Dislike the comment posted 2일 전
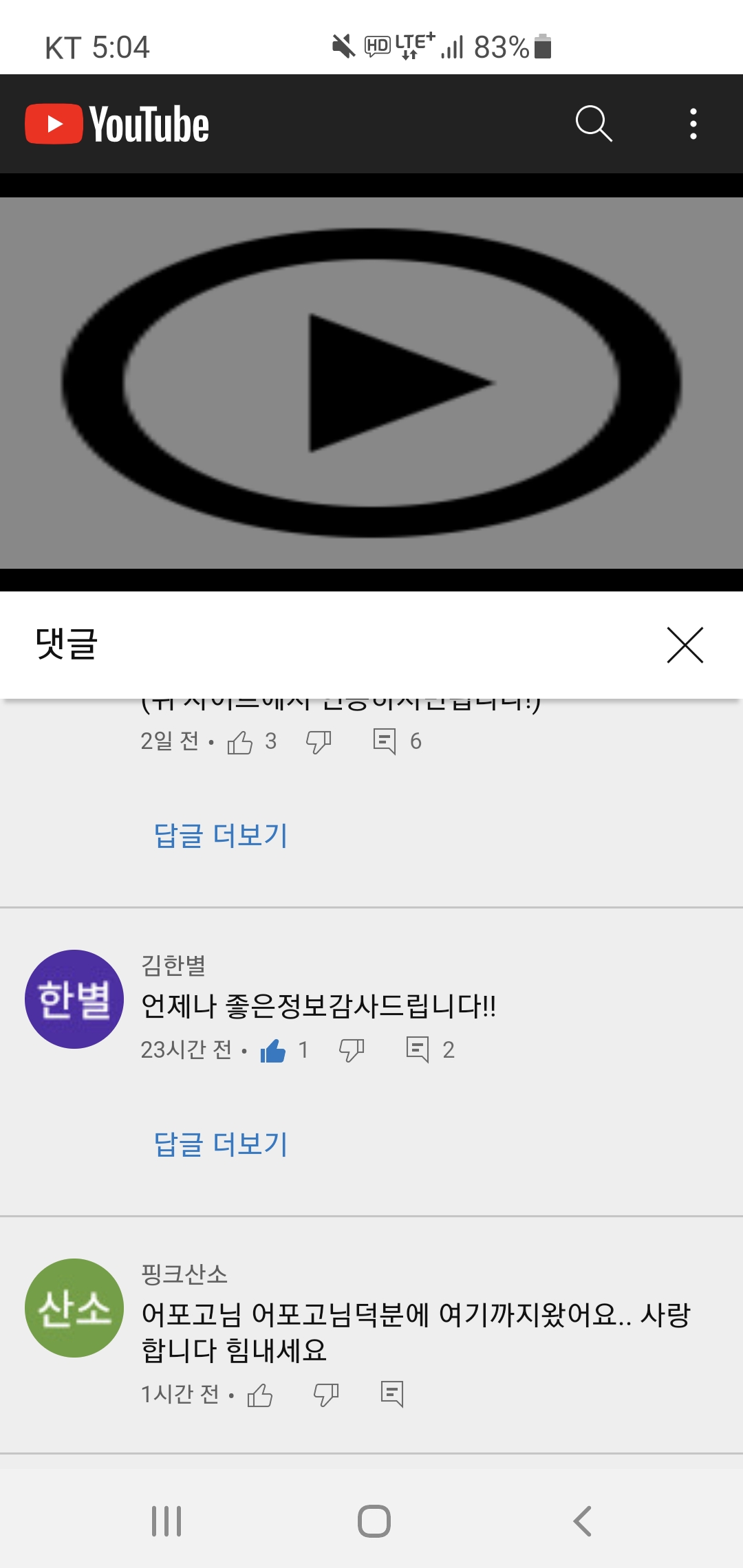The width and height of the screenshot is (743, 1568). [319, 742]
